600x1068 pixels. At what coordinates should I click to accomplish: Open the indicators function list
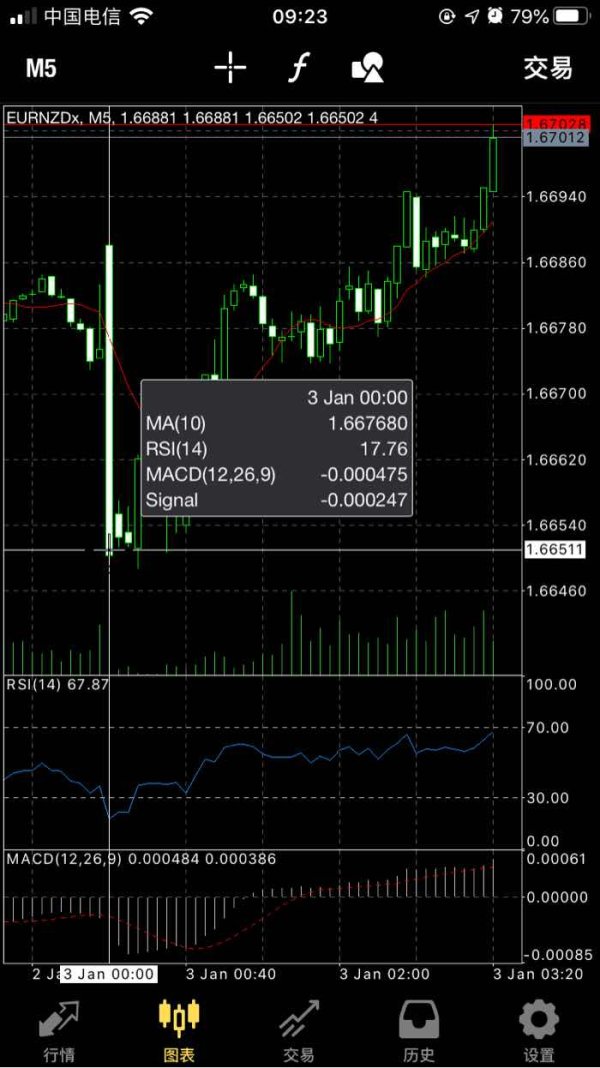(298, 68)
